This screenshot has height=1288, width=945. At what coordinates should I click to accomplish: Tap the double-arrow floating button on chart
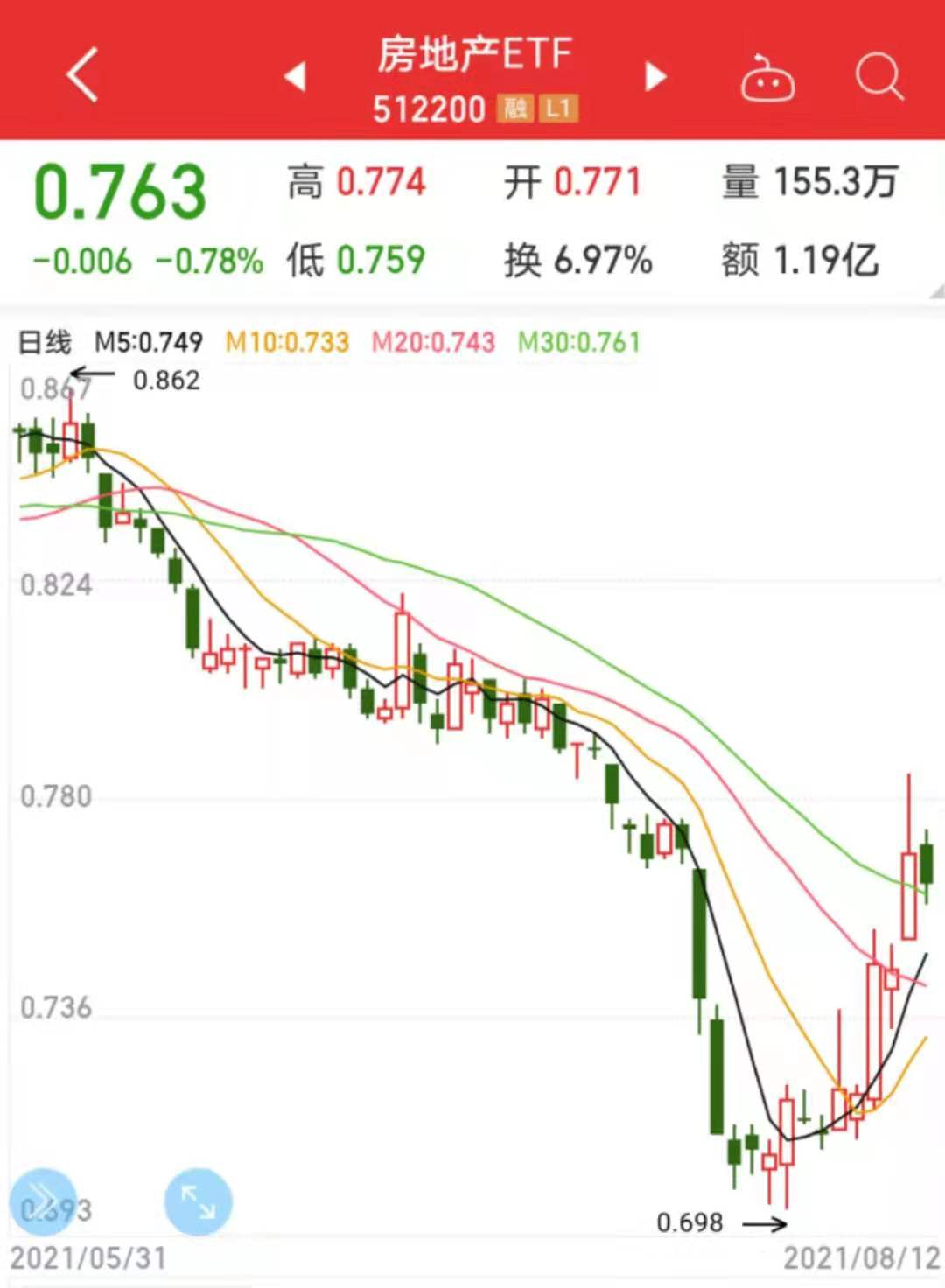click(x=42, y=1200)
